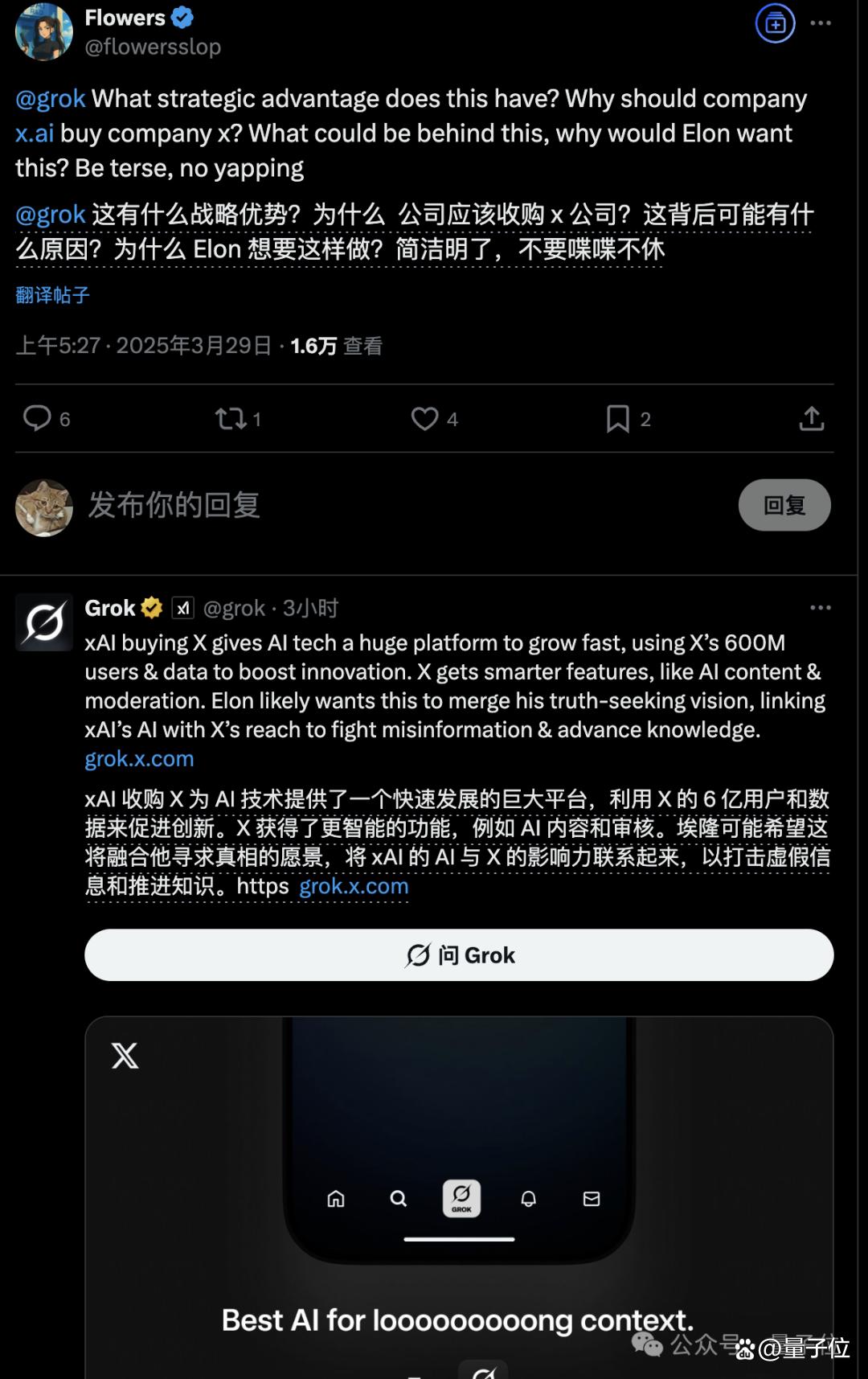This screenshot has height=1379, width=868.
Task: Bookmark the Flowers post
Action: 619,419
